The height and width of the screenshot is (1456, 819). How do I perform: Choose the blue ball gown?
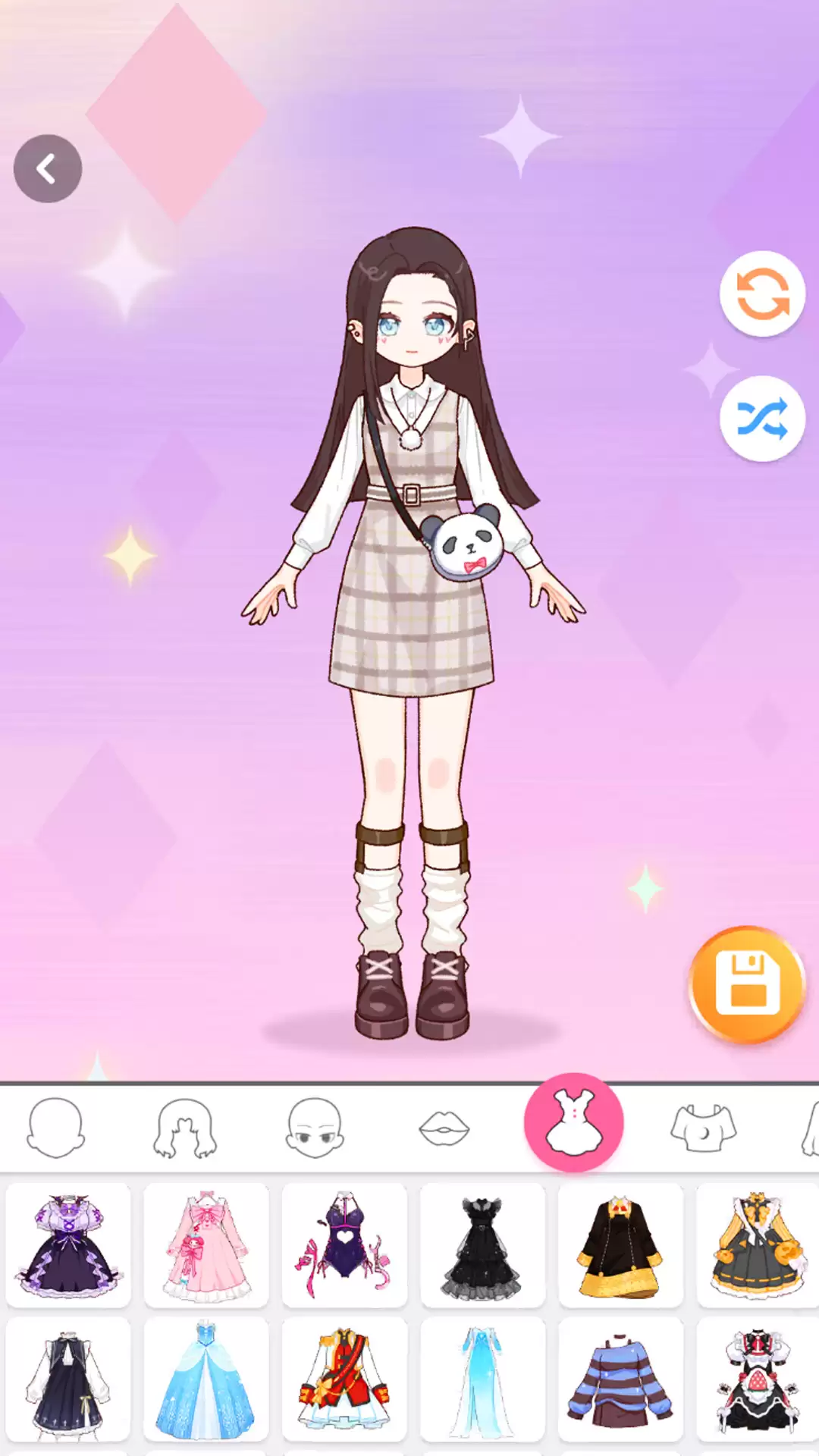coord(206,1379)
